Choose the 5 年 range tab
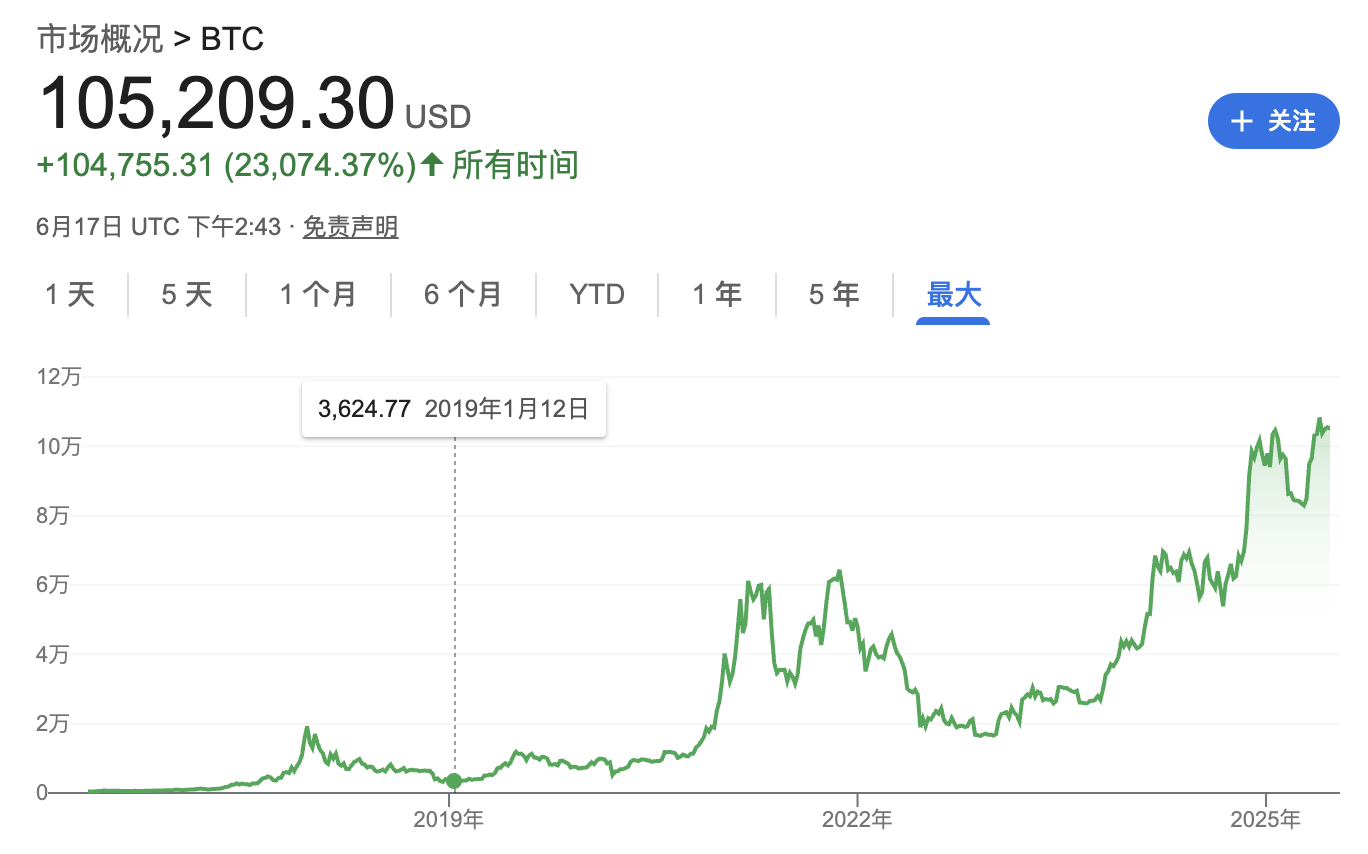 click(834, 294)
